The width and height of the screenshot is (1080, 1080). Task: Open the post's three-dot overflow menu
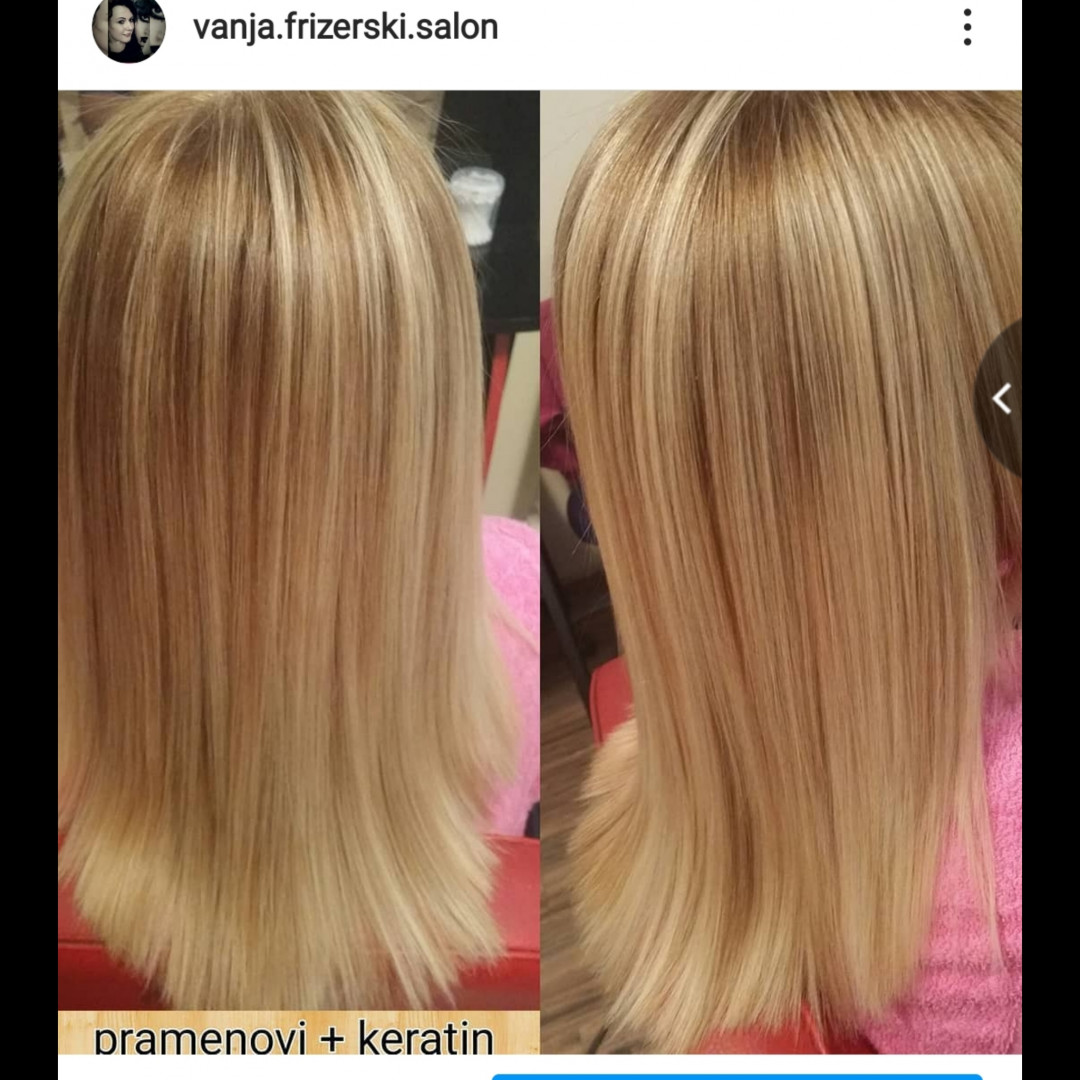click(966, 28)
